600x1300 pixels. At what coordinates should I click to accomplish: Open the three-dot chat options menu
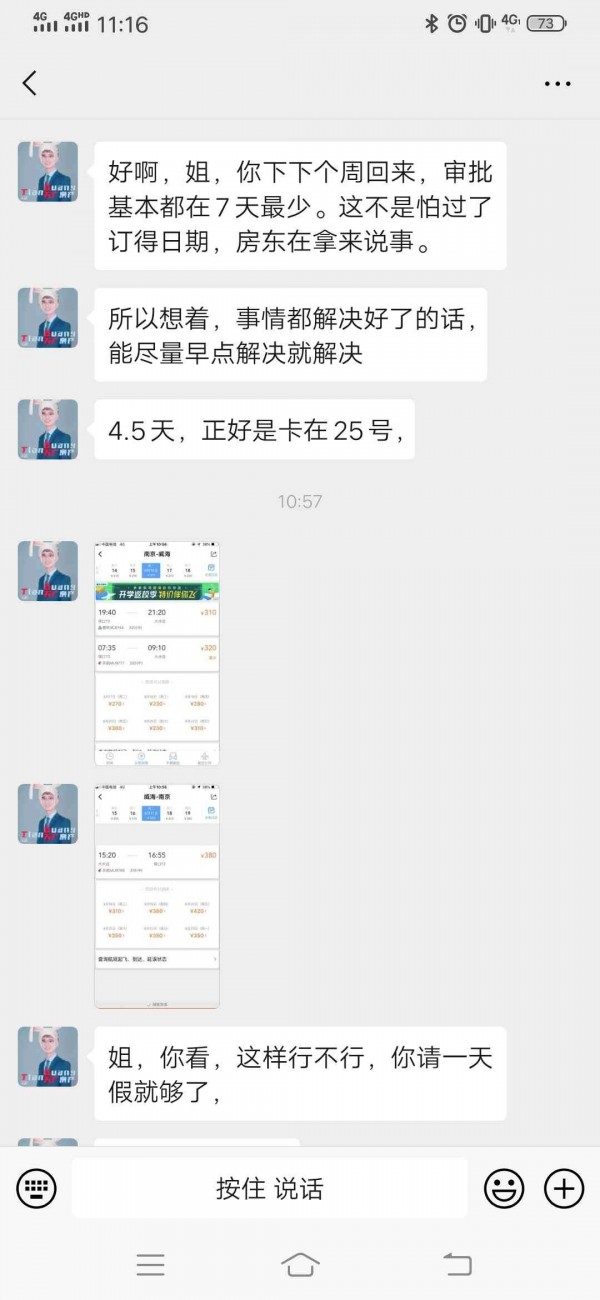[x=557, y=84]
